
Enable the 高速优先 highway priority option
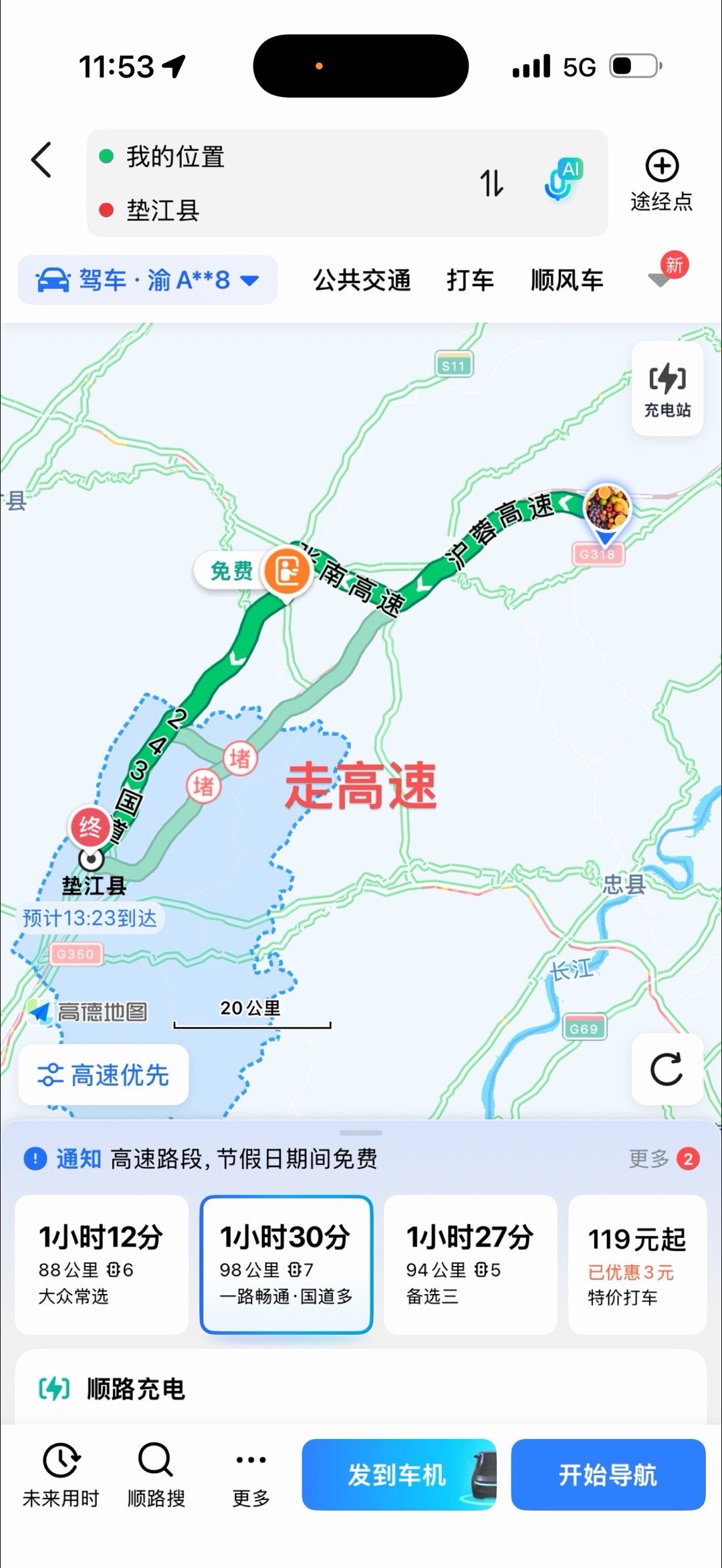point(104,1075)
